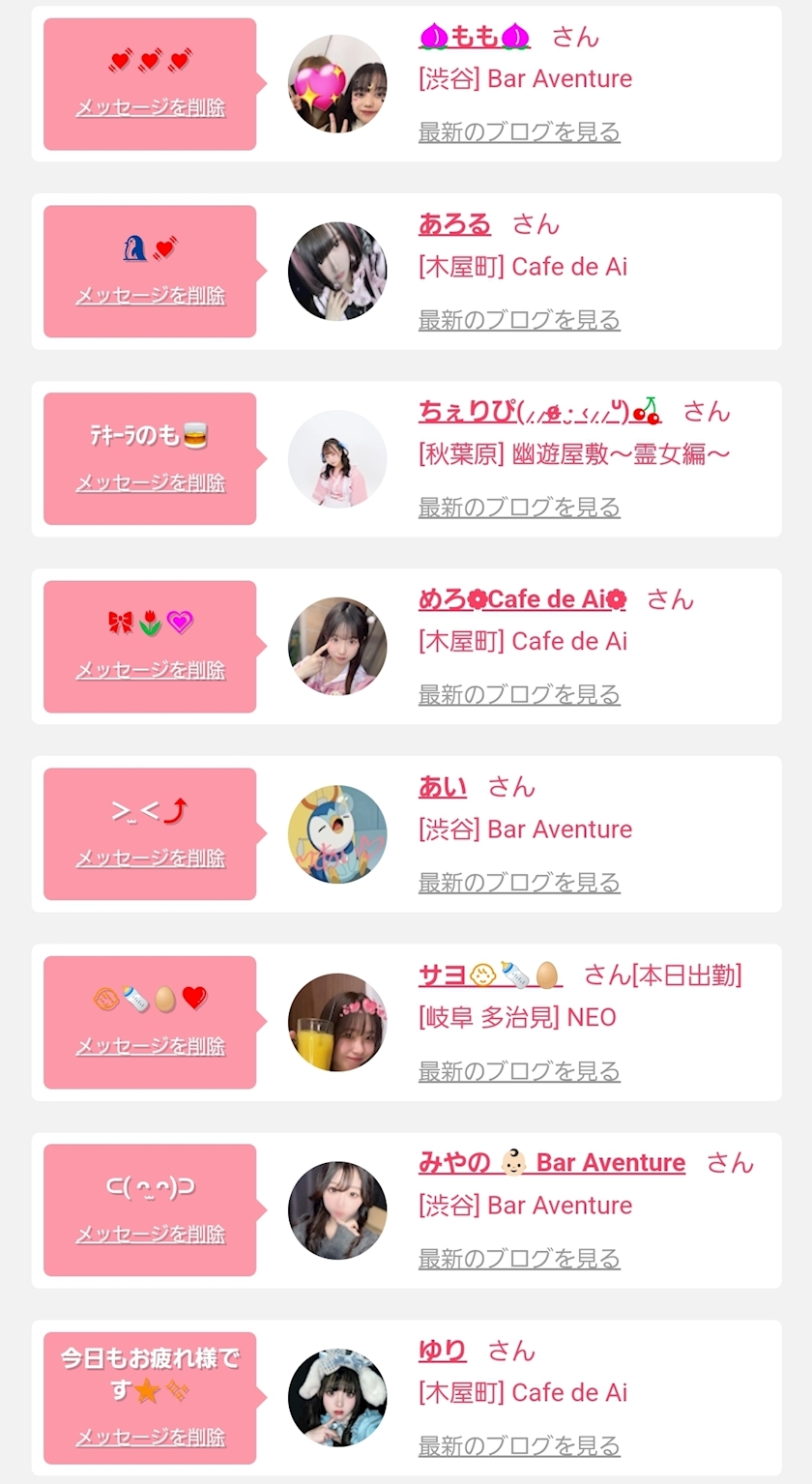Open あい's profile name link
Screen dimensions: 812x1484
tap(443, 787)
